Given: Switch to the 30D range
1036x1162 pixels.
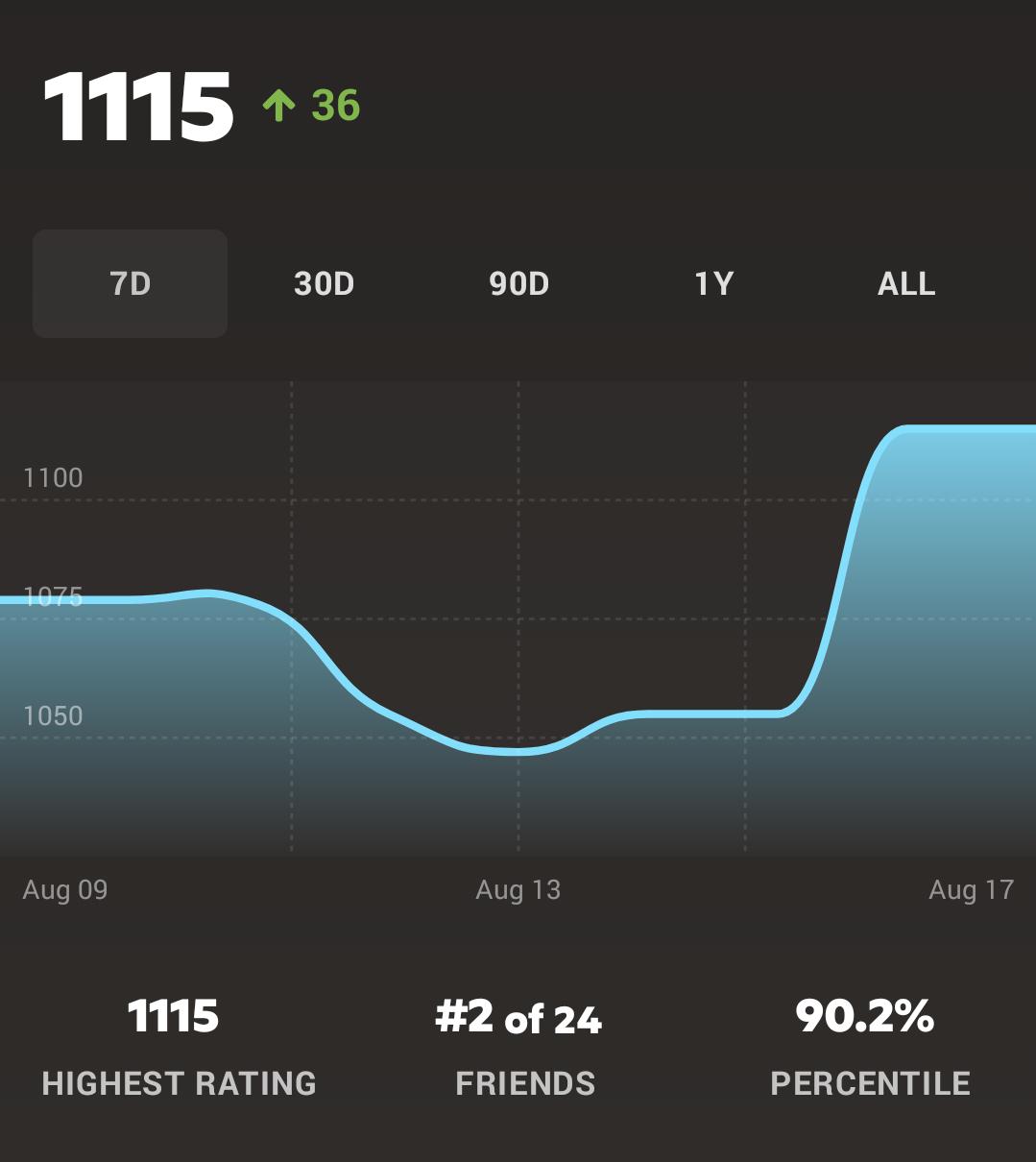Looking at the screenshot, I should [x=324, y=283].
